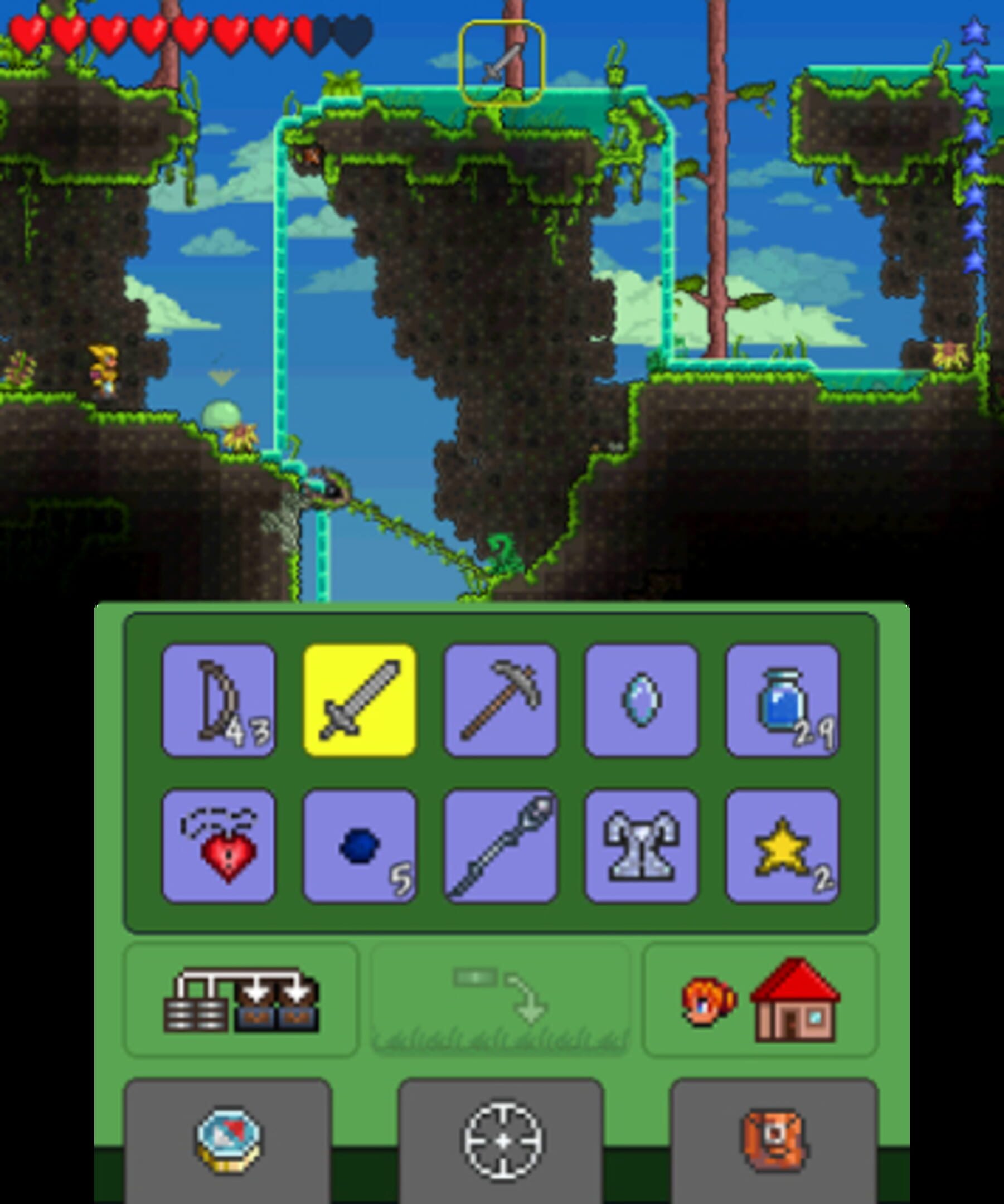Choose the dark blue gel slot

click(x=360, y=846)
